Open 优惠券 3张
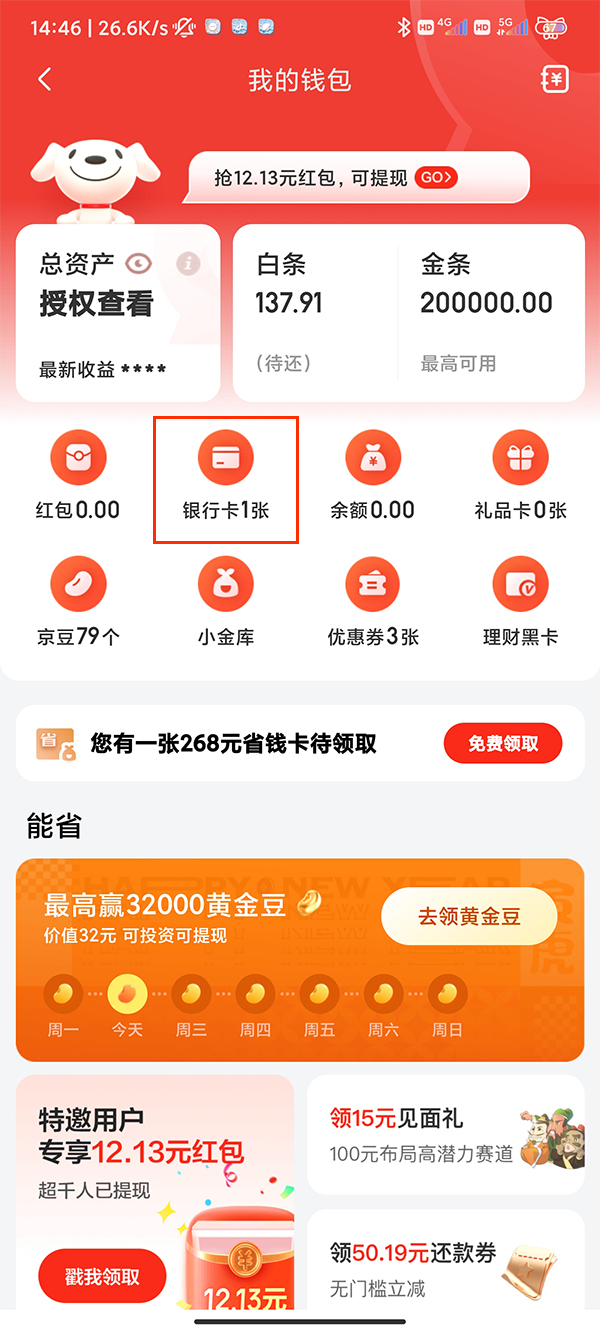The height and width of the screenshot is (1333, 600). [372, 605]
